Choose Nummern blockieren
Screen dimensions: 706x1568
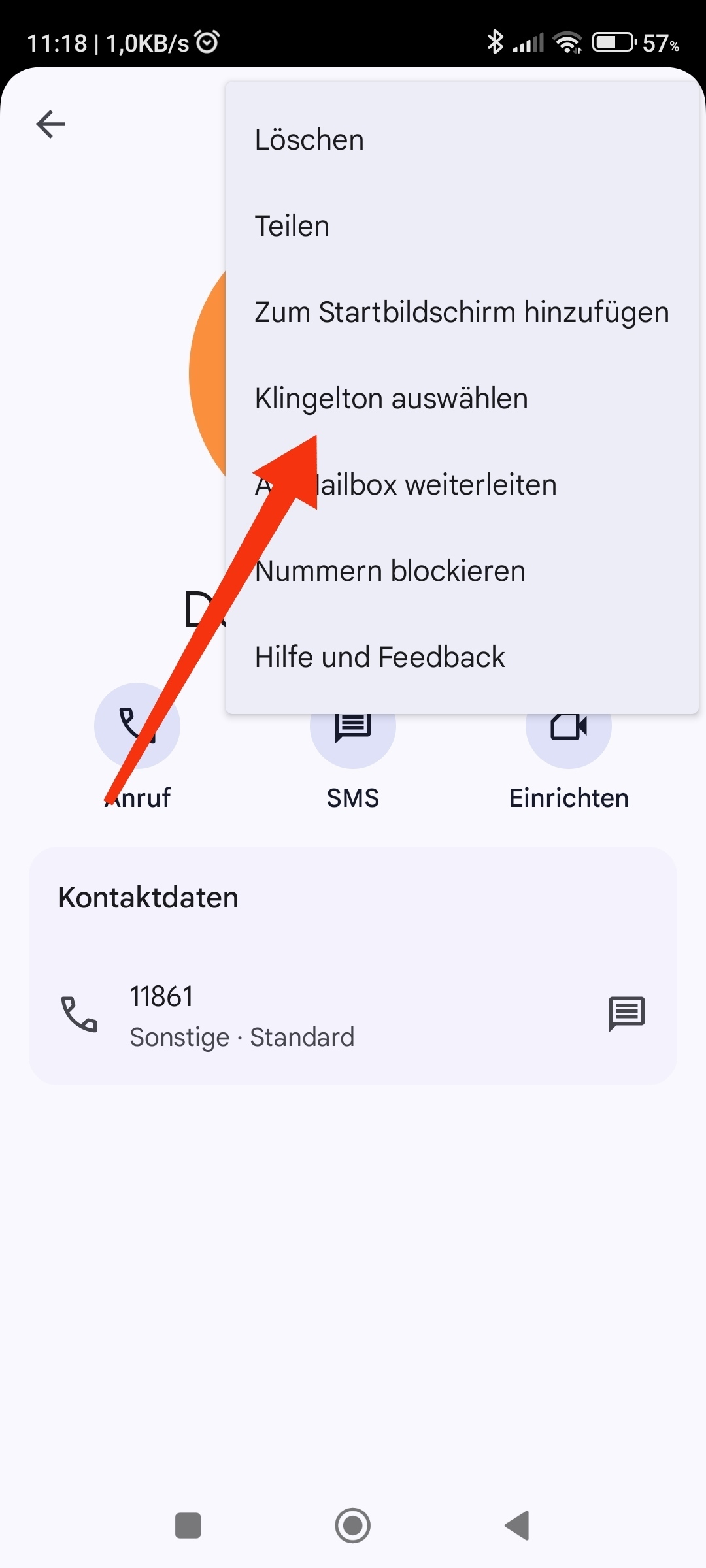coord(390,571)
